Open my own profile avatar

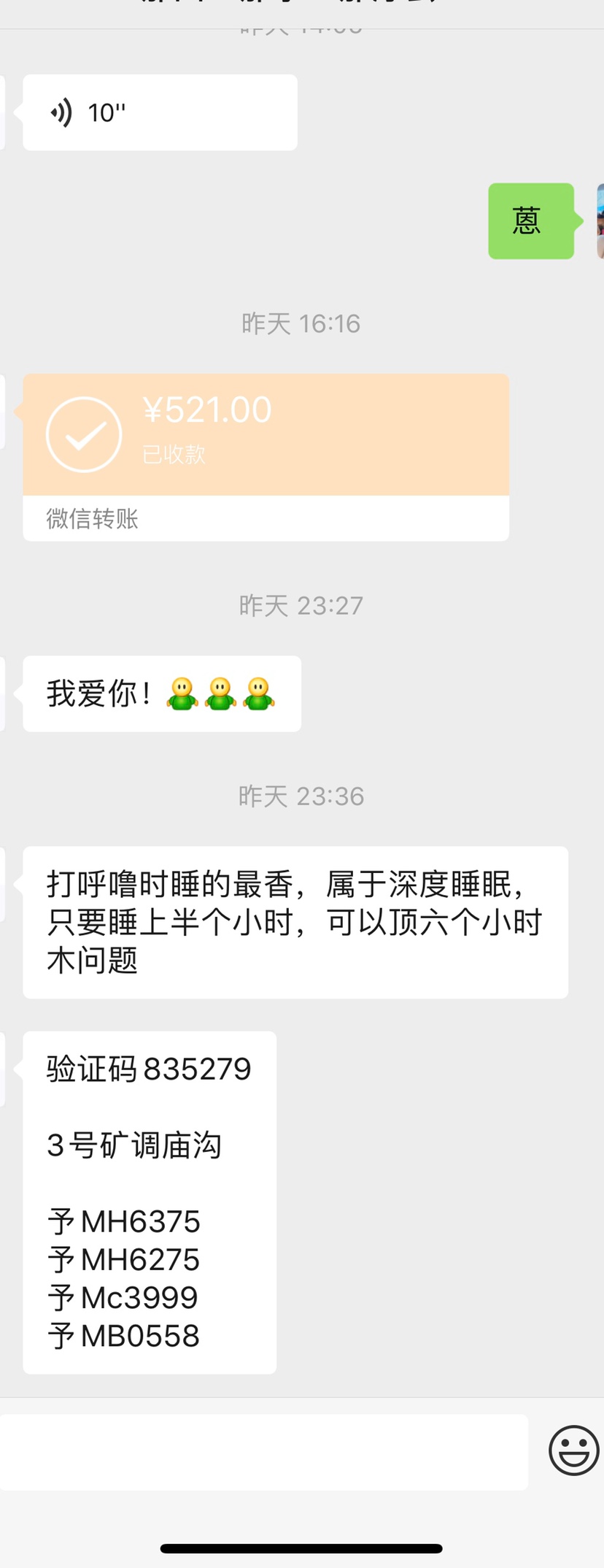click(600, 220)
